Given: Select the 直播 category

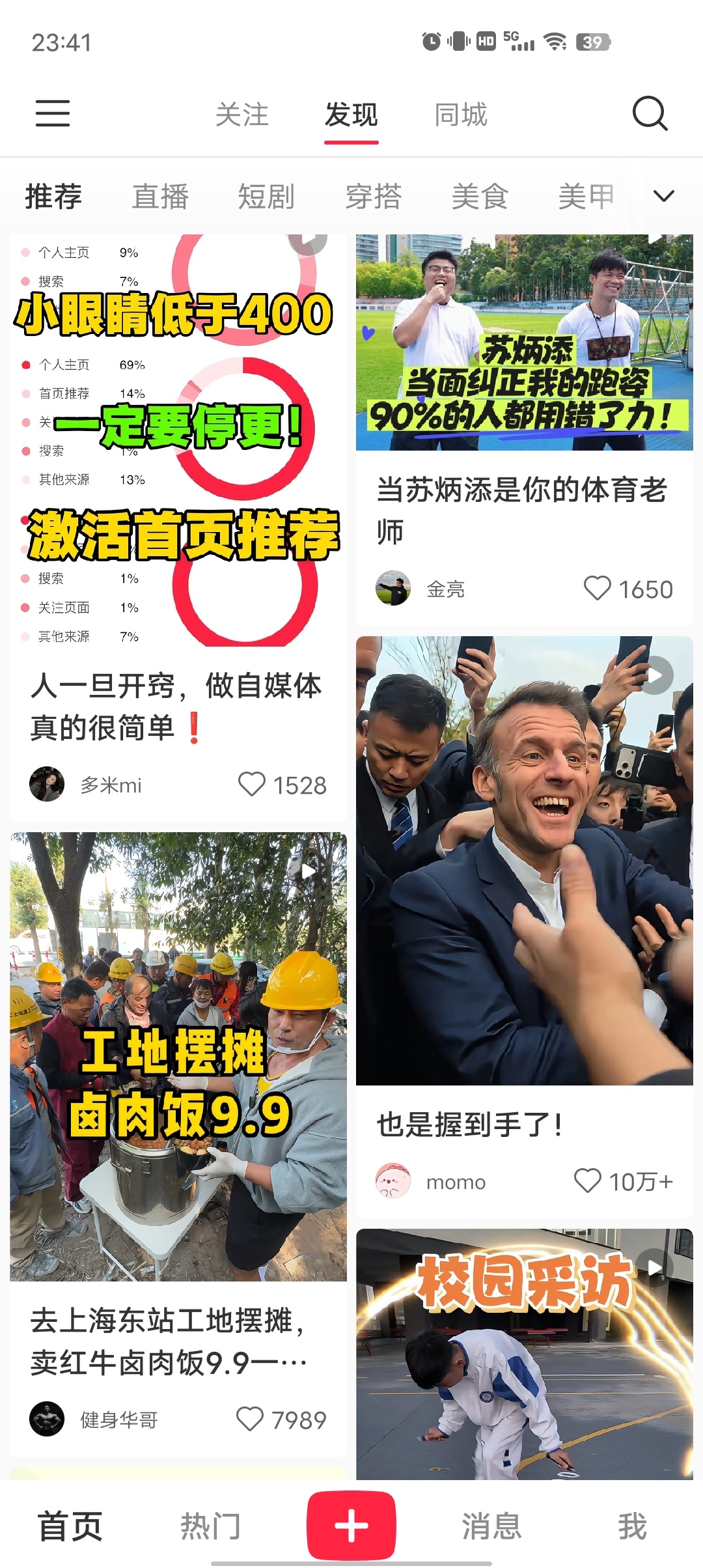Looking at the screenshot, I should (x=160, y=196).
